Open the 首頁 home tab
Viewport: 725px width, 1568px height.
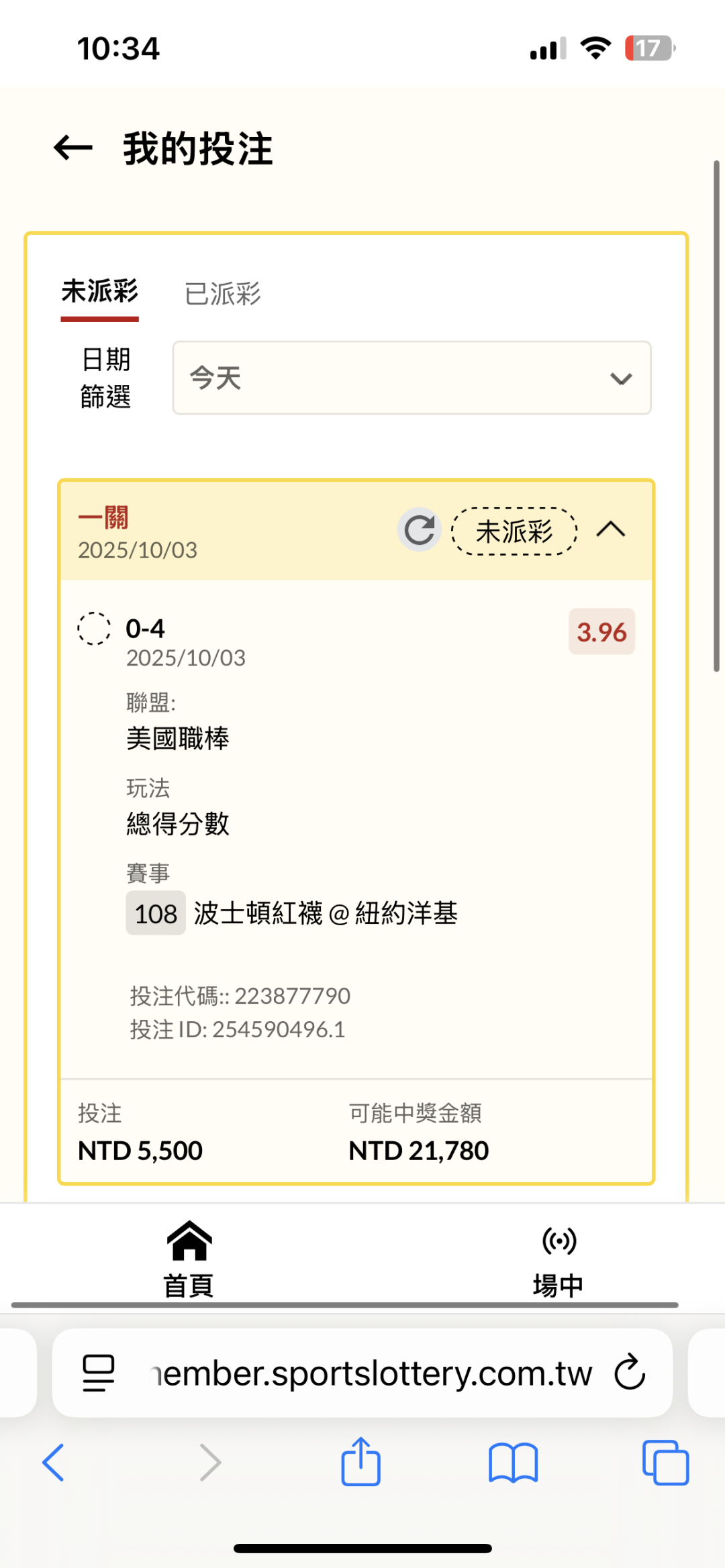(x=189, y=1259)
